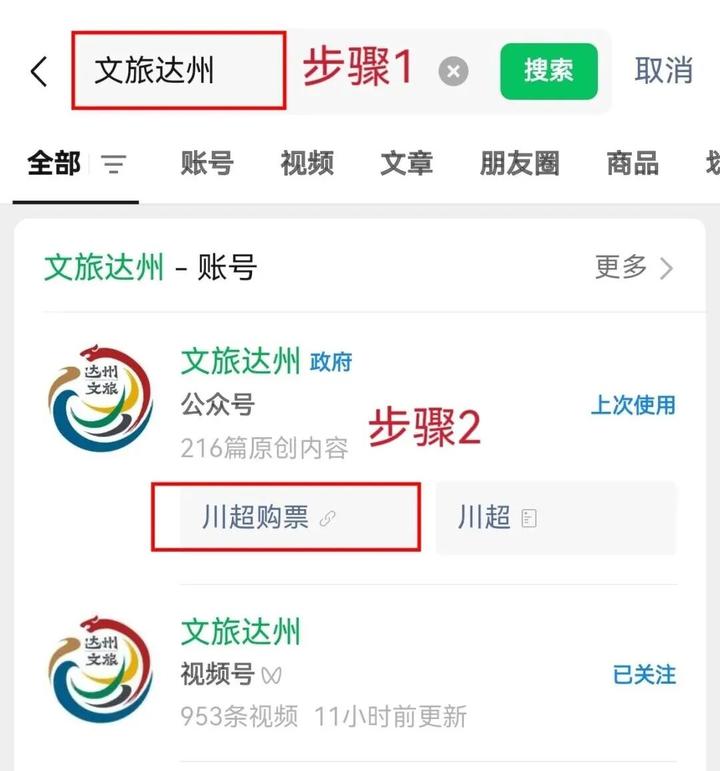Clear the search text
This screenshot has height=771, width=720.
tap(453, 72)
